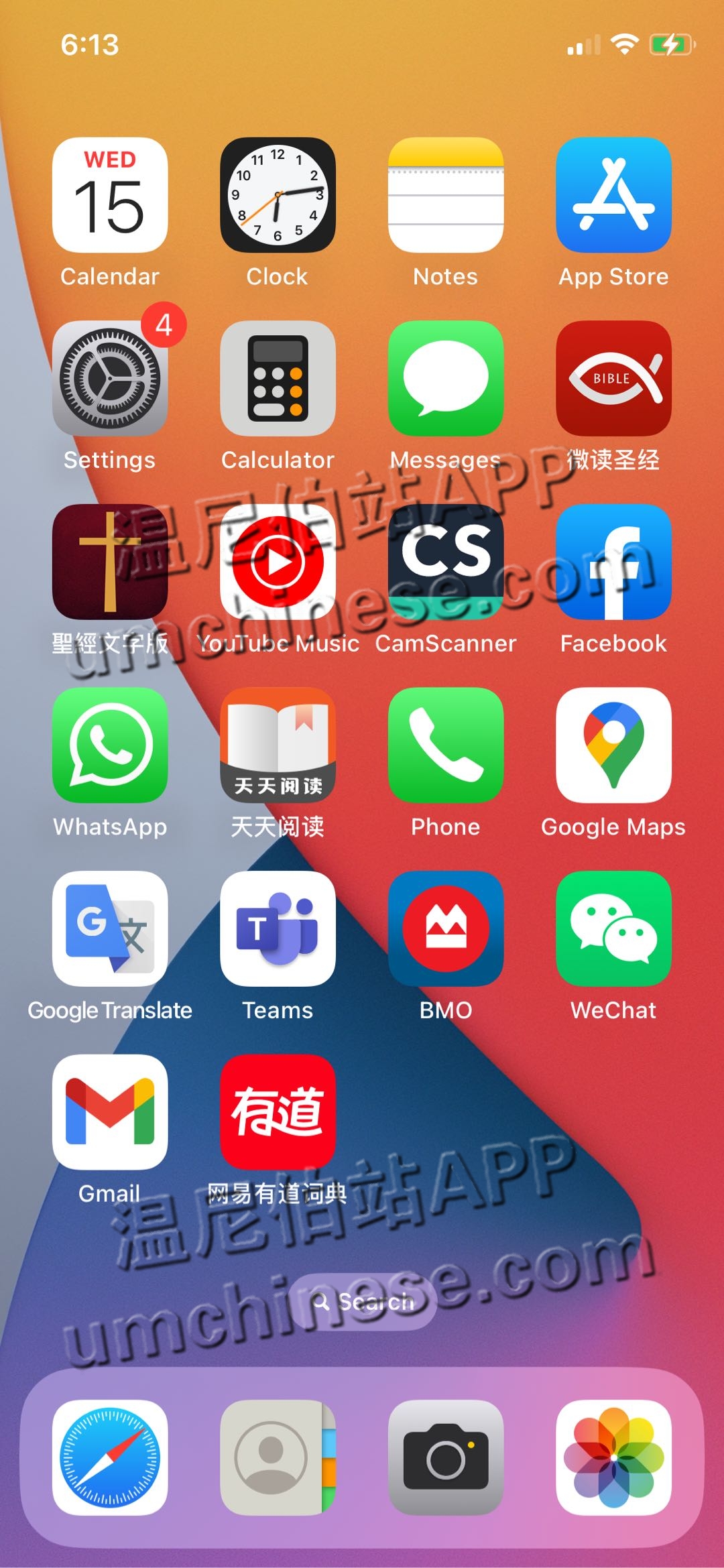Image resolution: width=724 pixels, height=1568 pixels.
Task: Open the BMO banking app
Action: pos(446,928)
